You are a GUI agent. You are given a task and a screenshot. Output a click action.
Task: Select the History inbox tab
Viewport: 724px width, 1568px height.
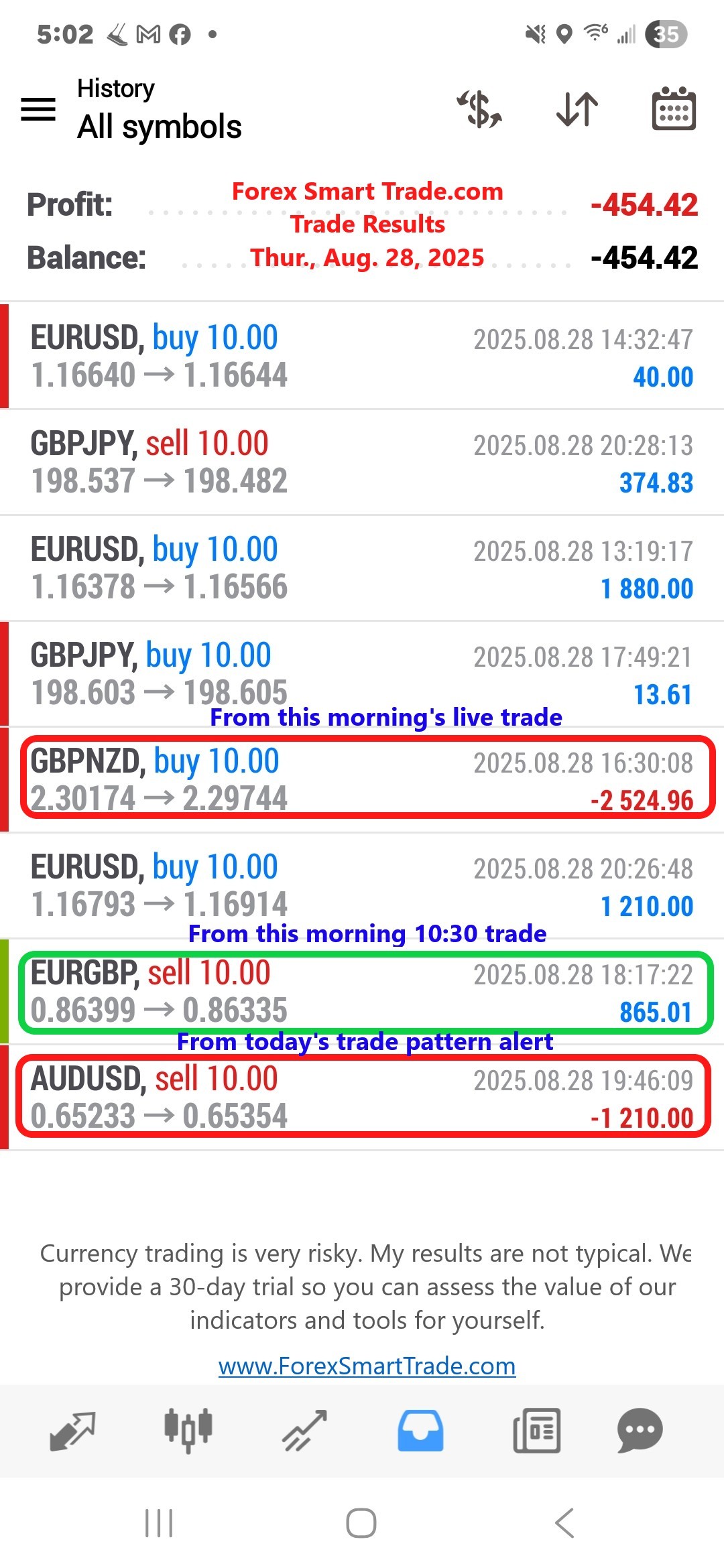[420, 1431]
